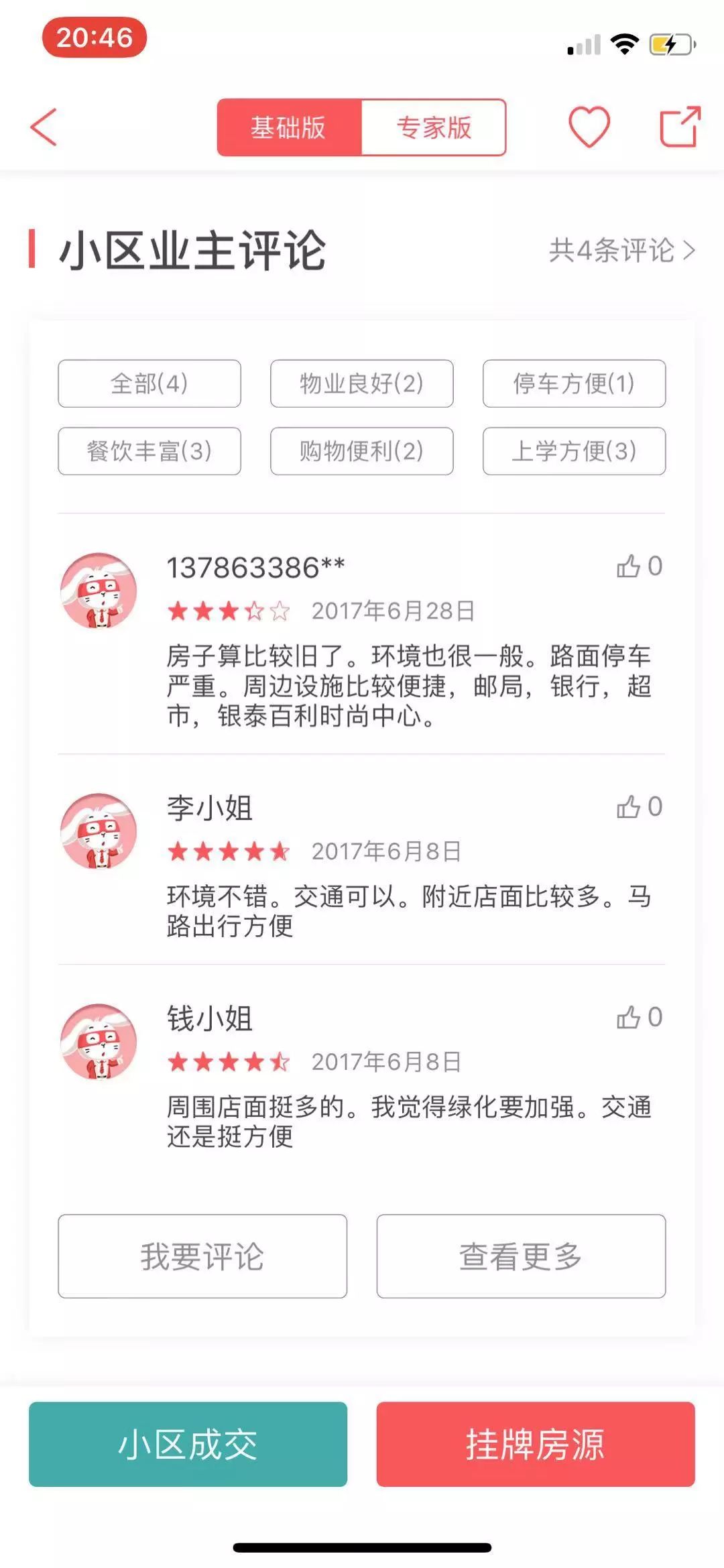Share this page via the share icon
Viewport: 724px width, 1568px height.
(679, 127)
